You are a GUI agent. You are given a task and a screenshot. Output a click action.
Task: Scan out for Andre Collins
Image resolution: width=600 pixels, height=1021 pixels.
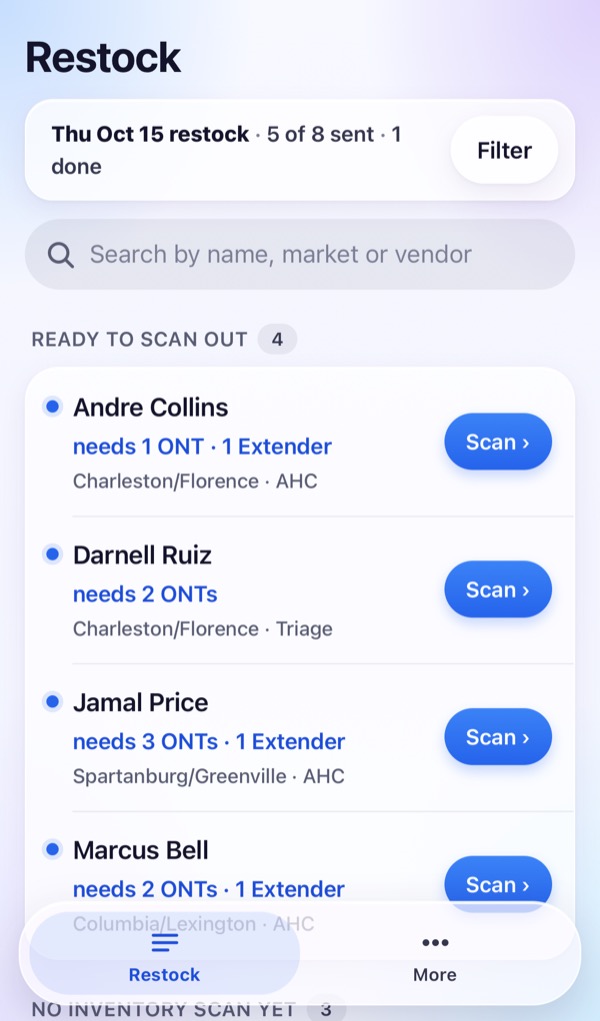(x=498, y=442)
